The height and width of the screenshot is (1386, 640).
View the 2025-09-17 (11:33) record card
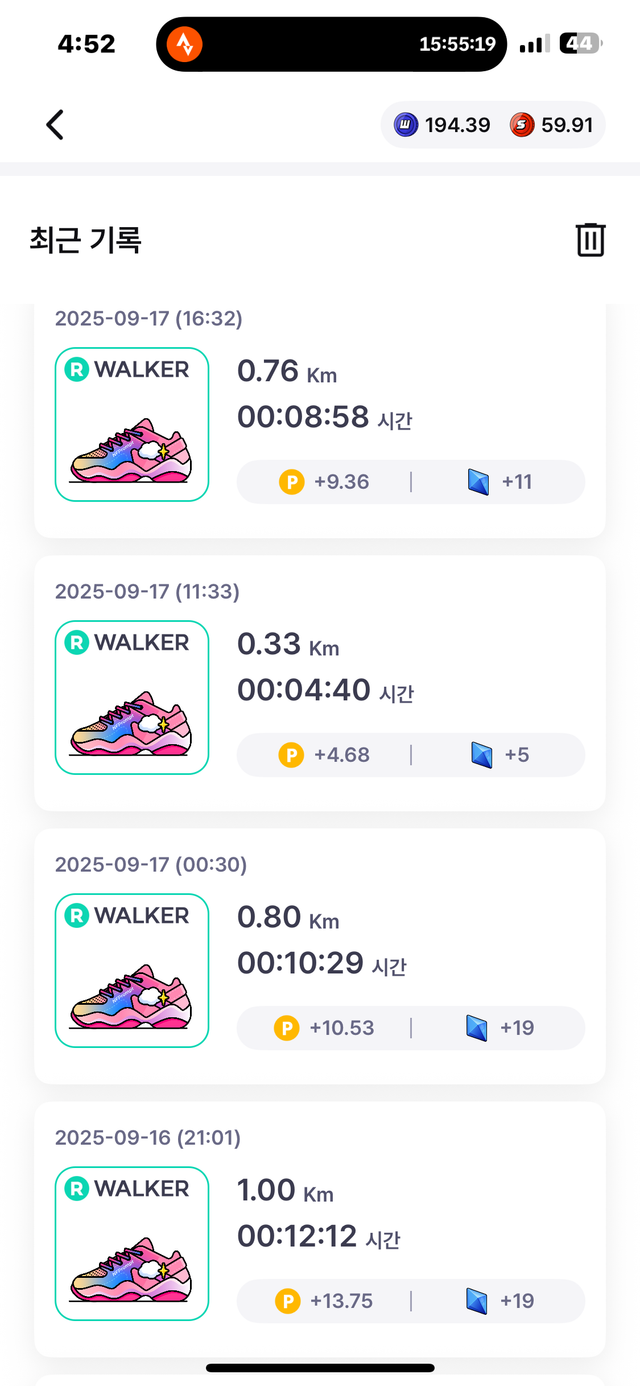coord(320,683)
